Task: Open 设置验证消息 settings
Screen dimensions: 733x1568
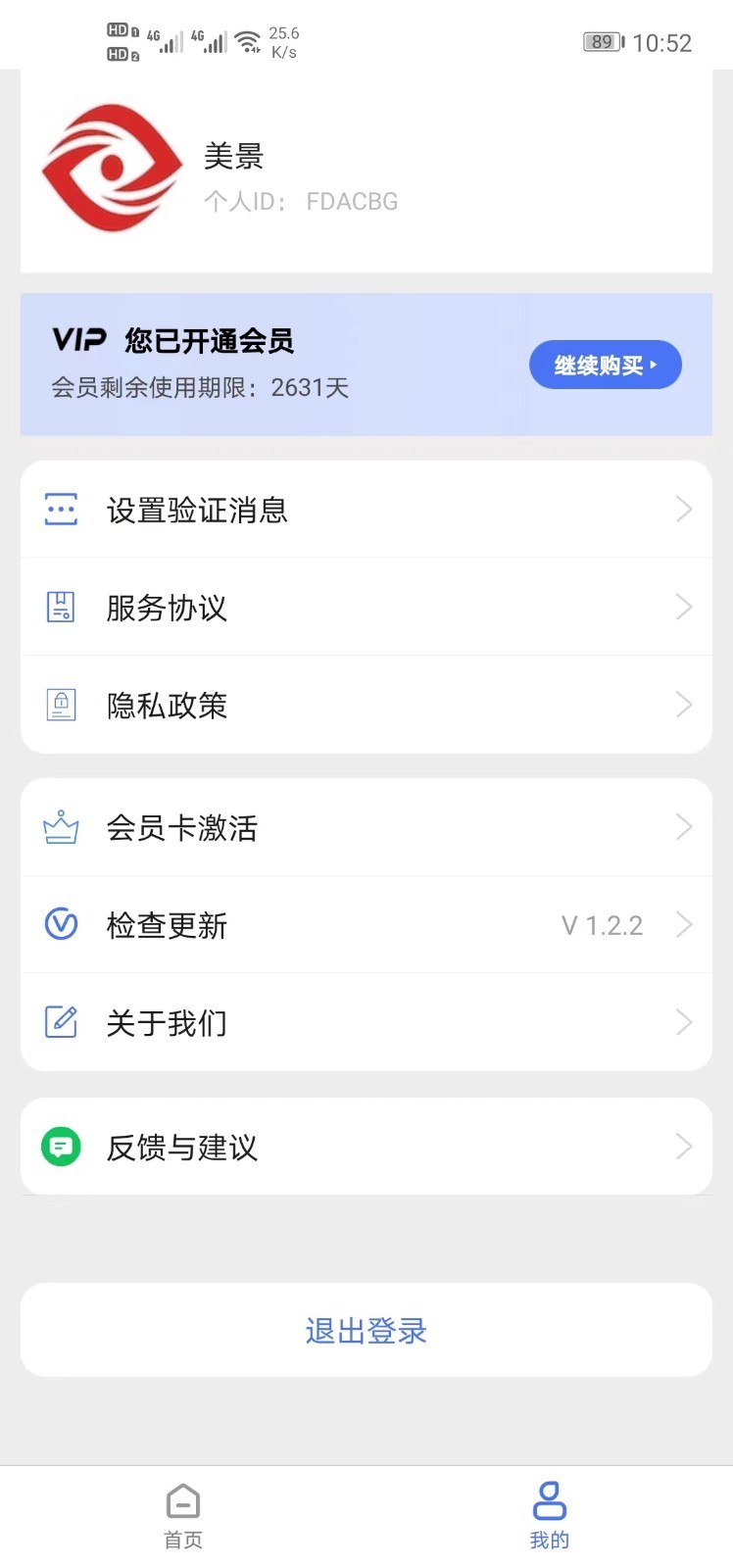Action: tap(366, 510)
